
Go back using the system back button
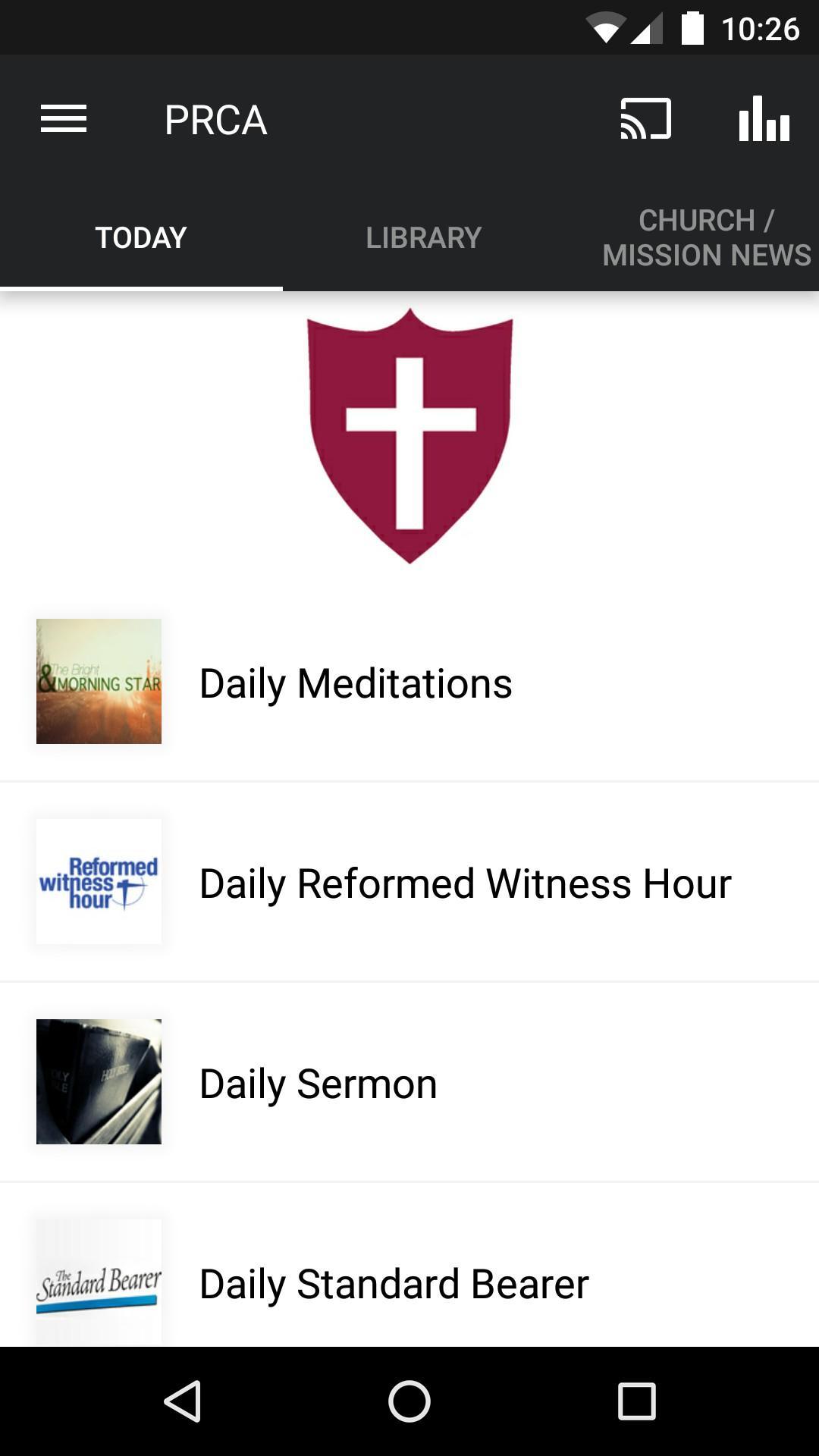pos(183,1401)
